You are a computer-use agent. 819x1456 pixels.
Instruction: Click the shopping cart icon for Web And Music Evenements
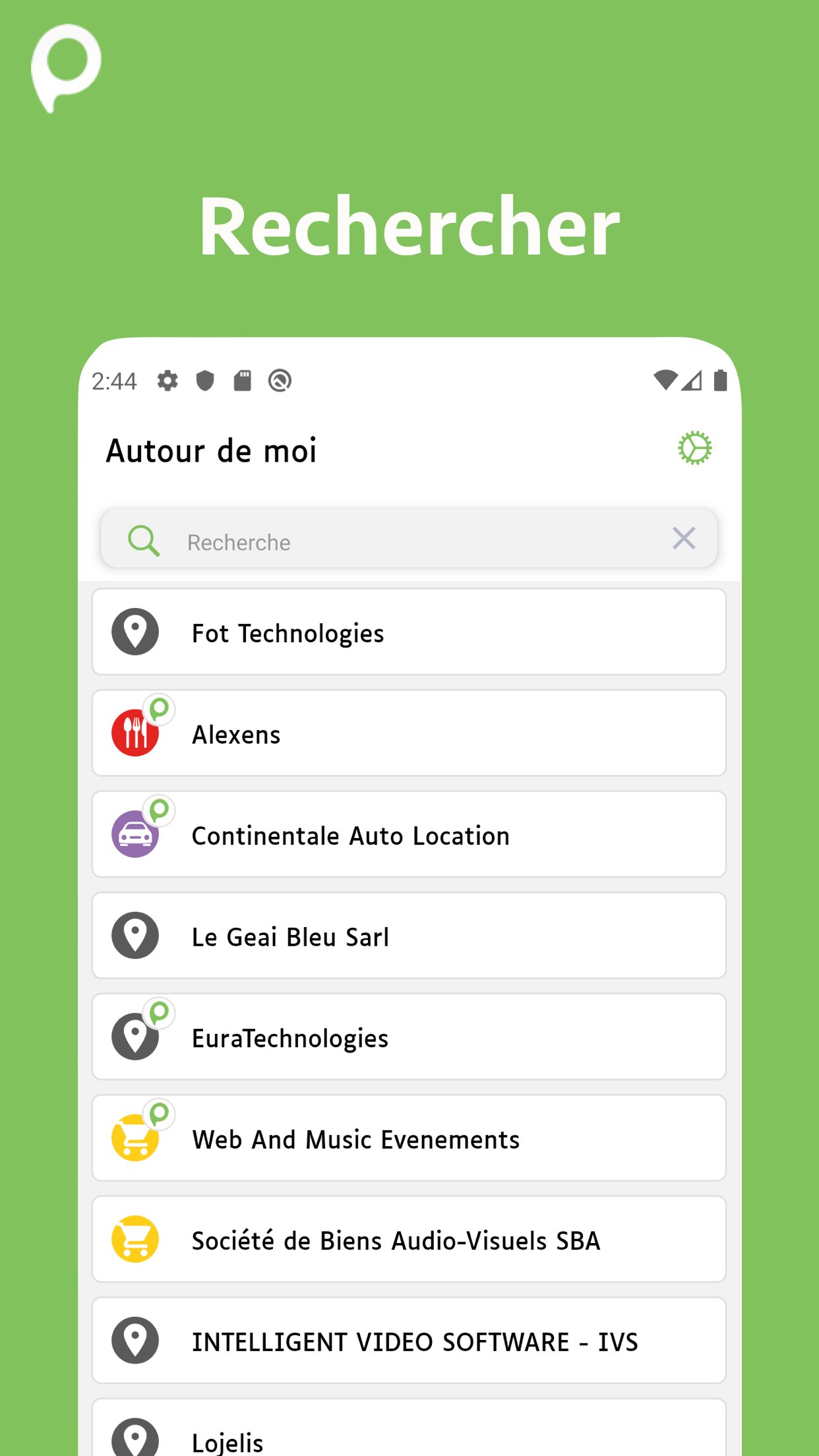pos(135,1138)
